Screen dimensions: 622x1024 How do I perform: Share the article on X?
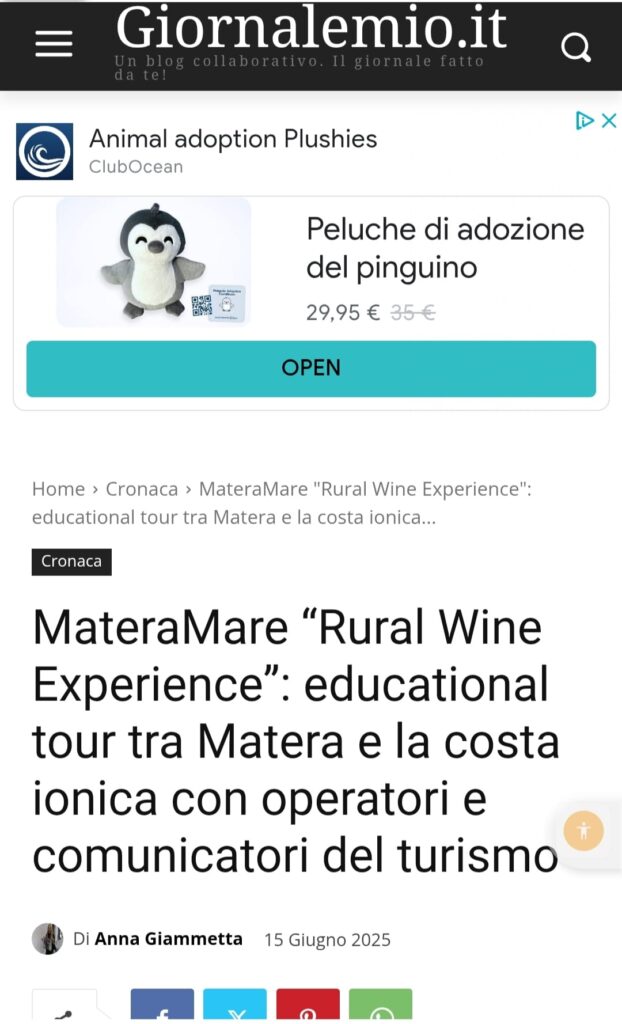point(235,1005)
